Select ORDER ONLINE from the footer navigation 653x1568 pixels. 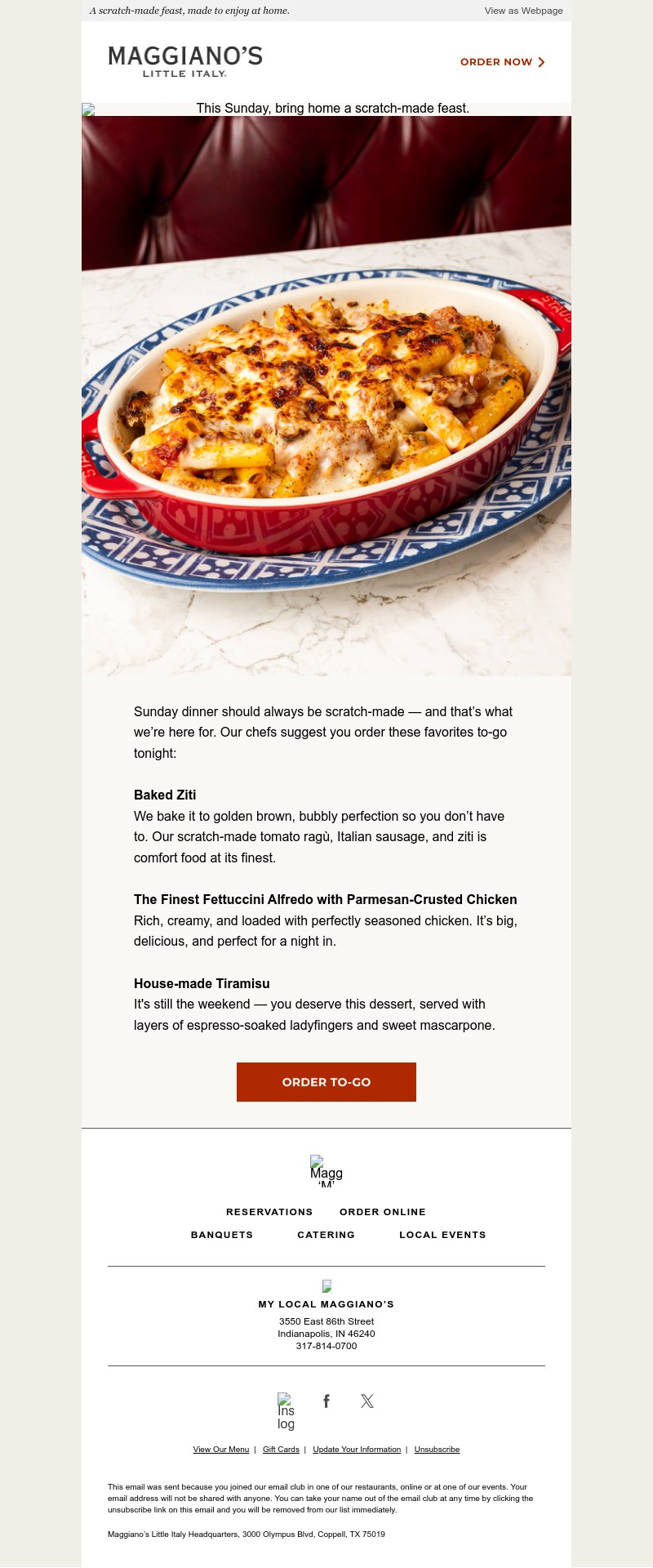[x=383, y=1212]
